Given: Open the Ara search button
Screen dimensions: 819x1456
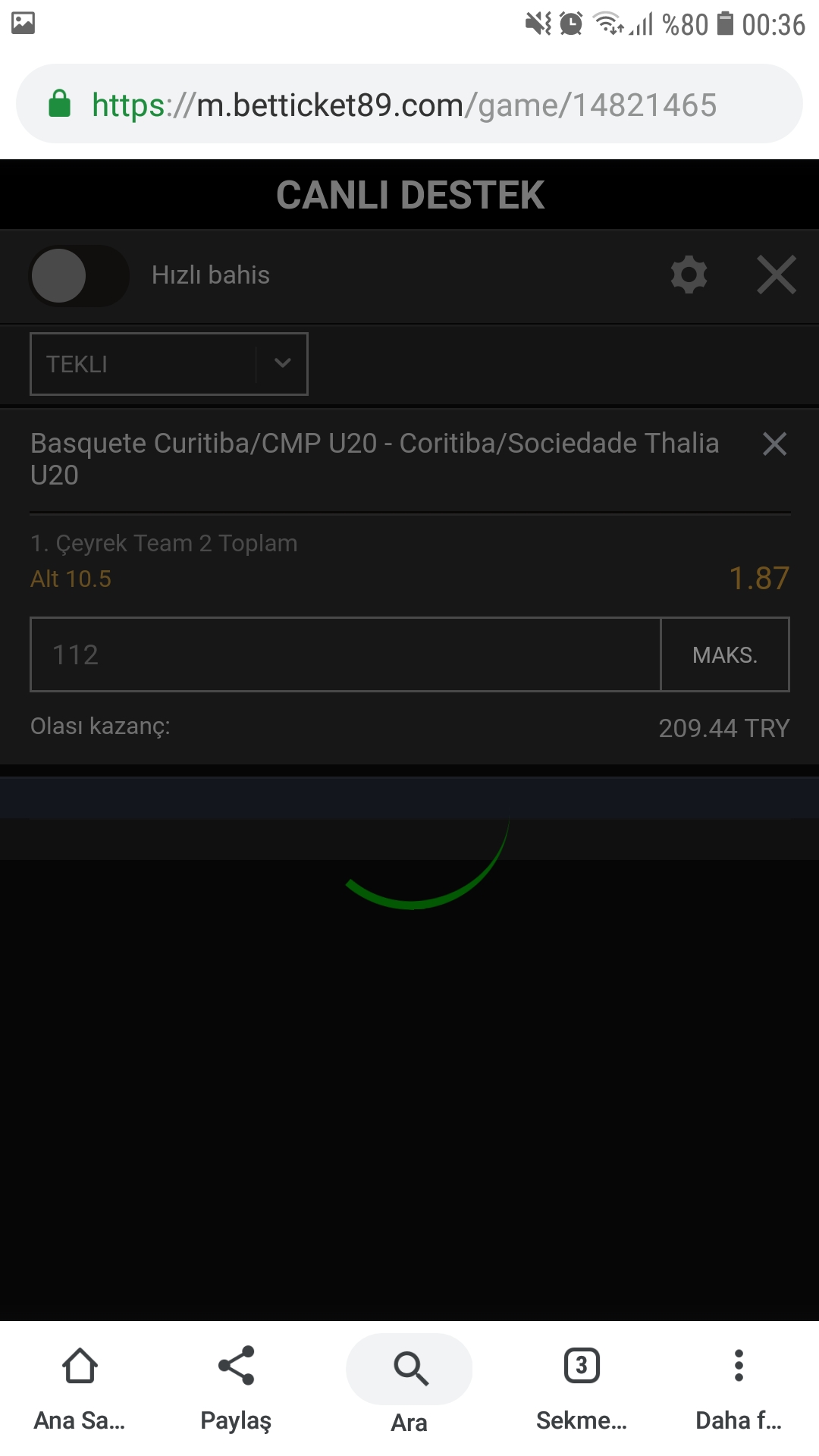Looking at the screenshot, I should (409, 1385).
